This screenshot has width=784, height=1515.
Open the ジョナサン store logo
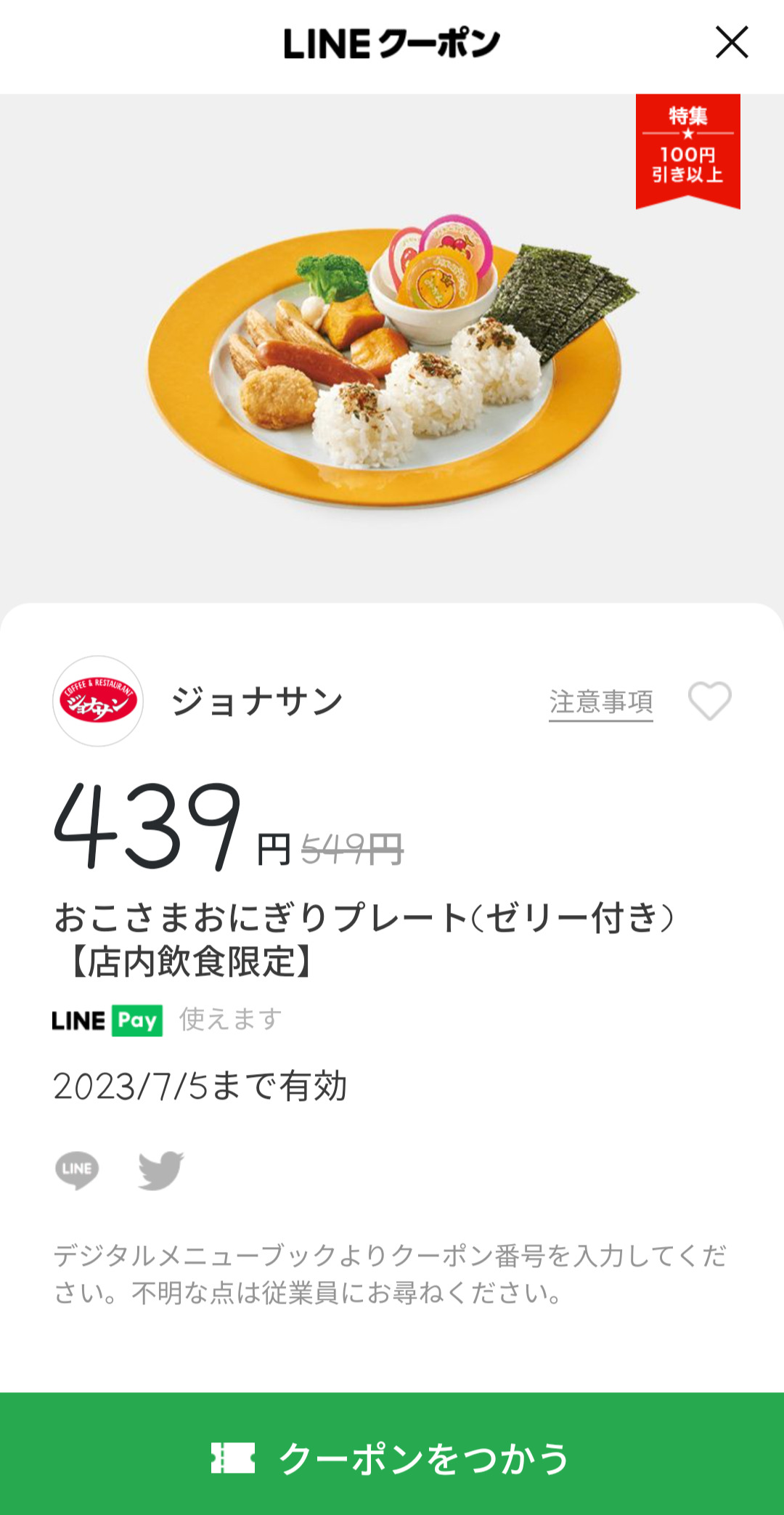pos(98,702)
